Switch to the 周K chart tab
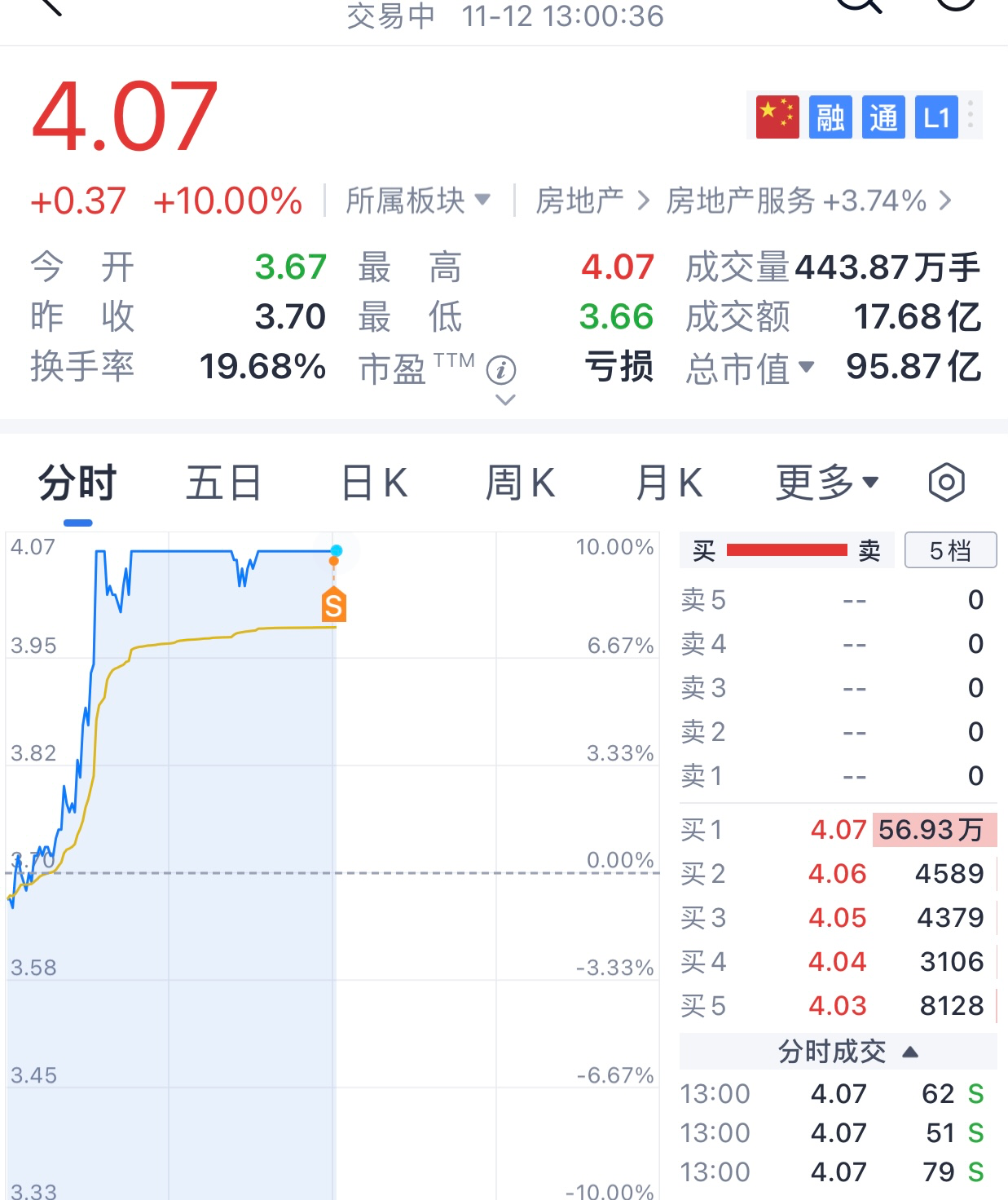 click(x=520, y=483)
